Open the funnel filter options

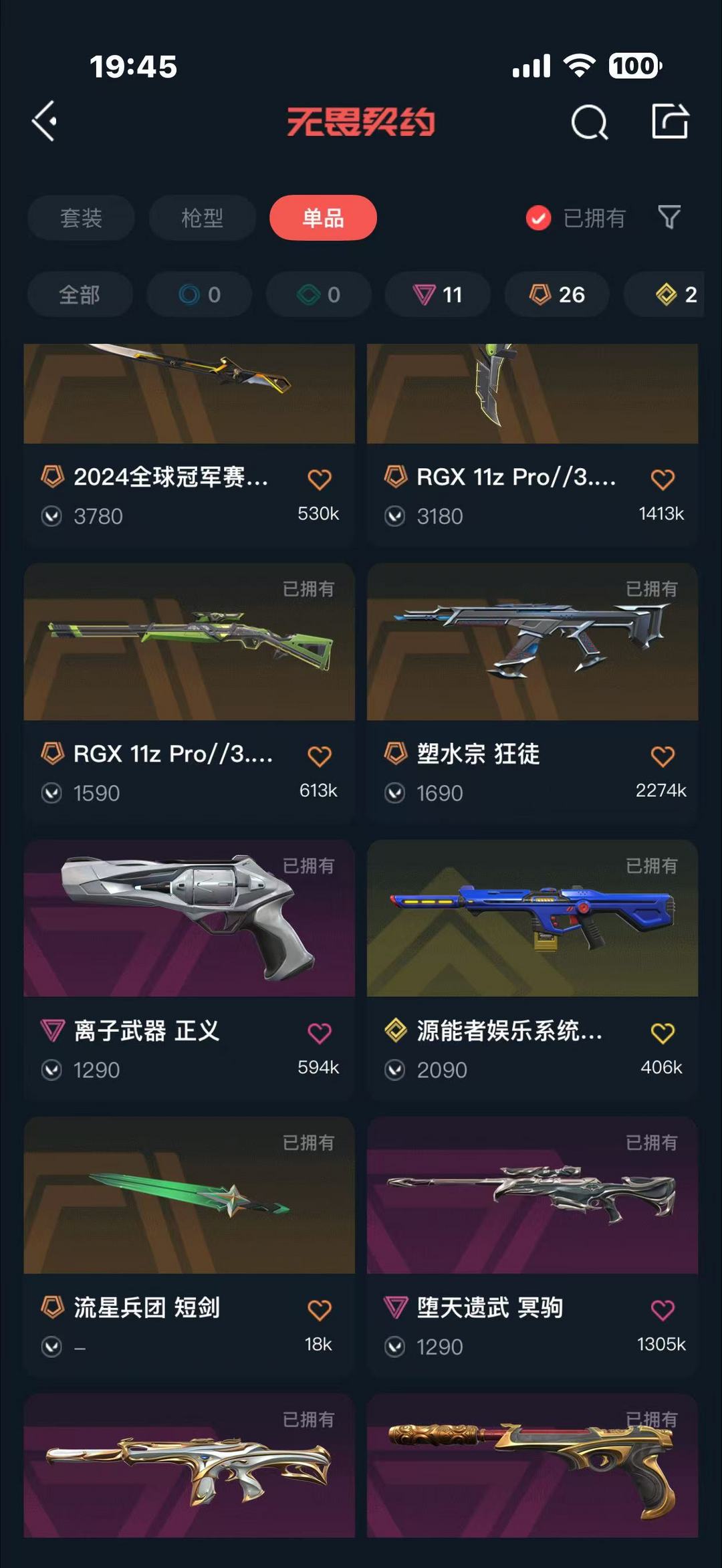(x=669, y=217)
